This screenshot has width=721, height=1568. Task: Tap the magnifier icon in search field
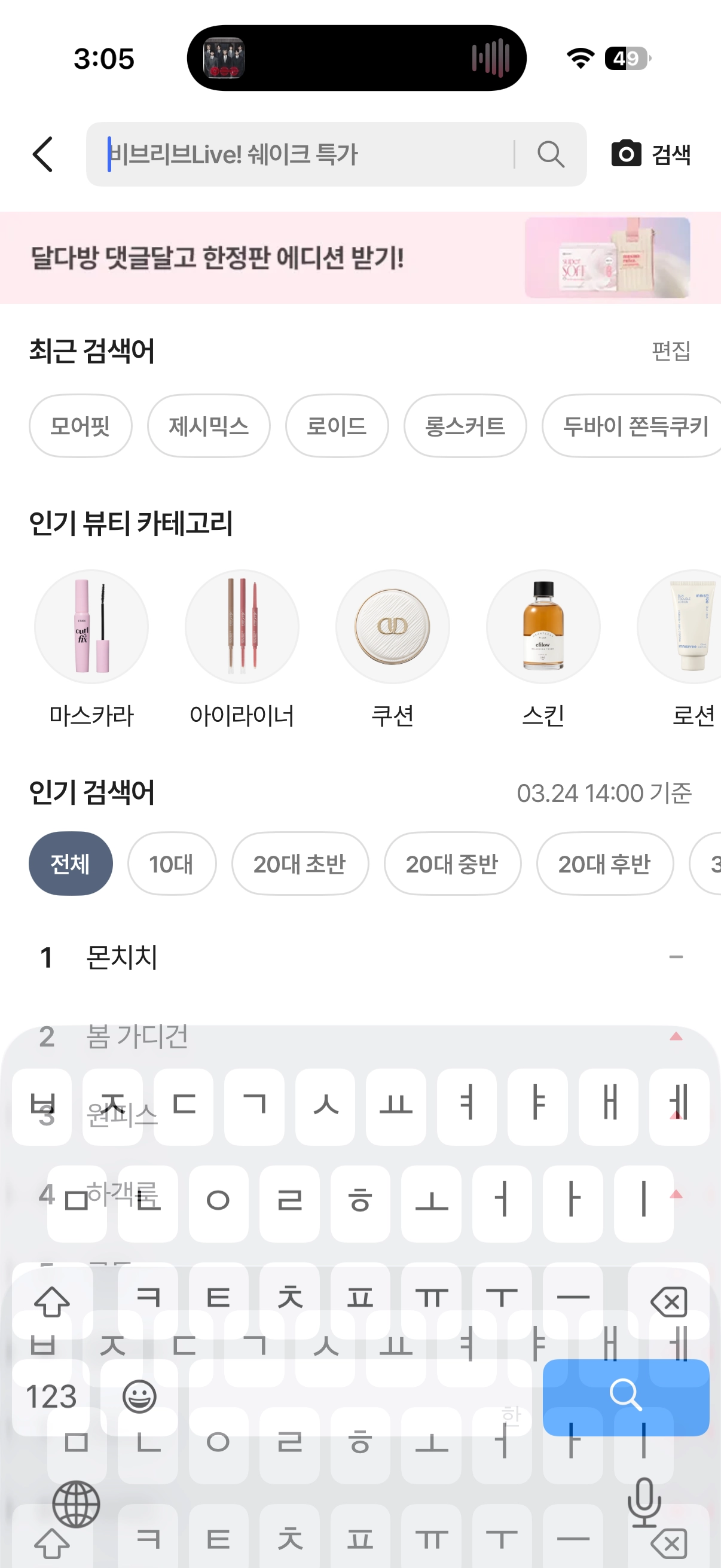[x=551, y=154]
